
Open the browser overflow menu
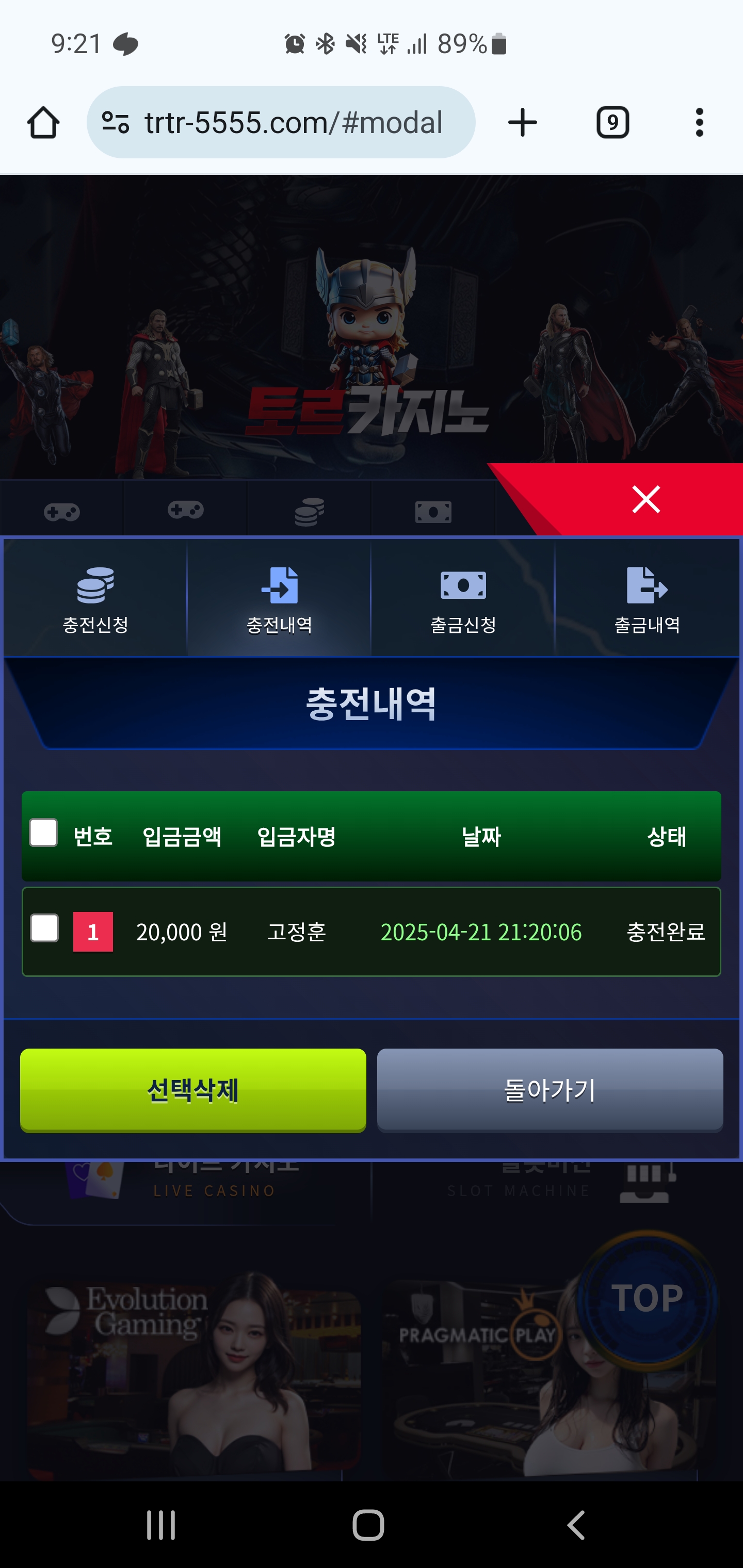point(699,122)
